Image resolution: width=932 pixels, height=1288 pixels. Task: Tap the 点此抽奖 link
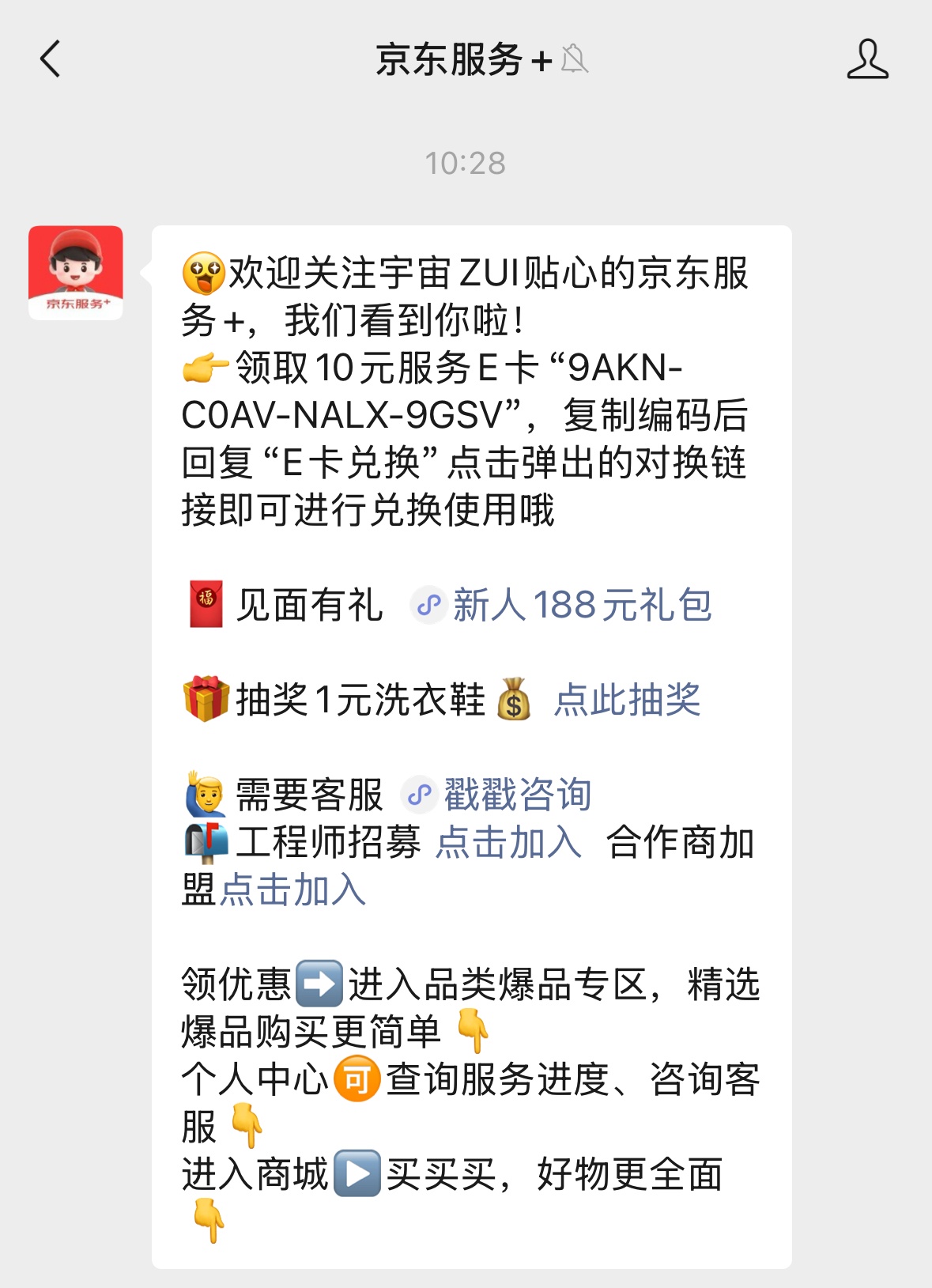coord(627,701)
